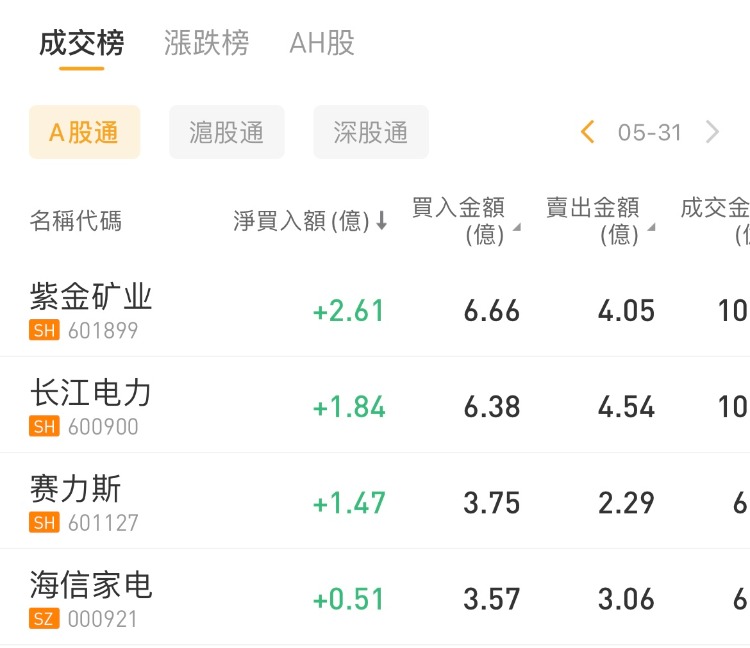Go to the date before 05-31
The image size is (750, 648).
point(588,132)
